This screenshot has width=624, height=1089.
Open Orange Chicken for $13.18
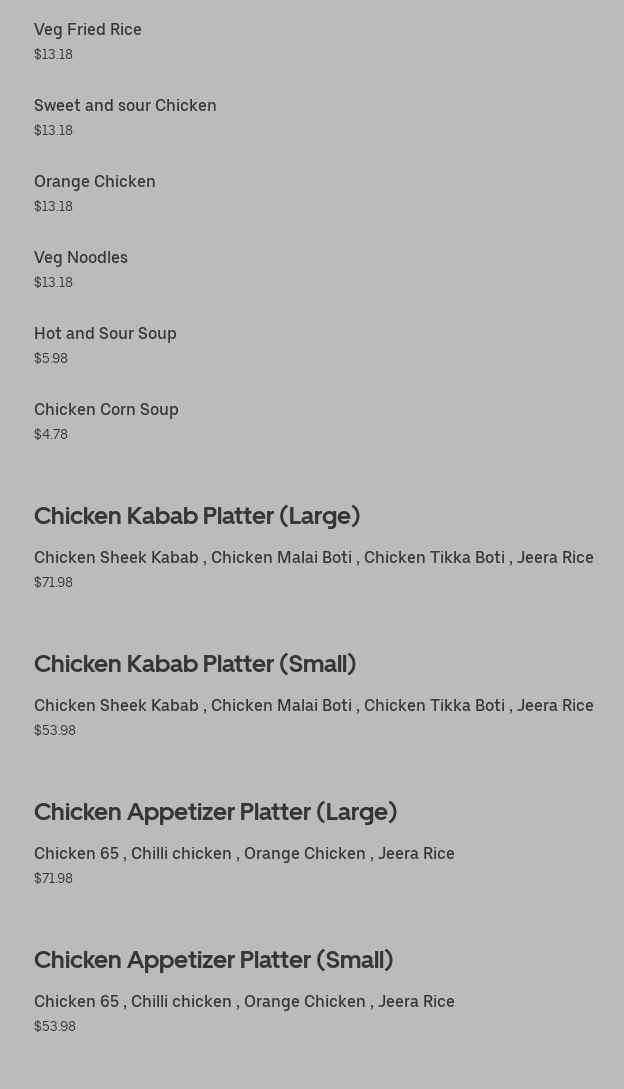coord(95,182)
